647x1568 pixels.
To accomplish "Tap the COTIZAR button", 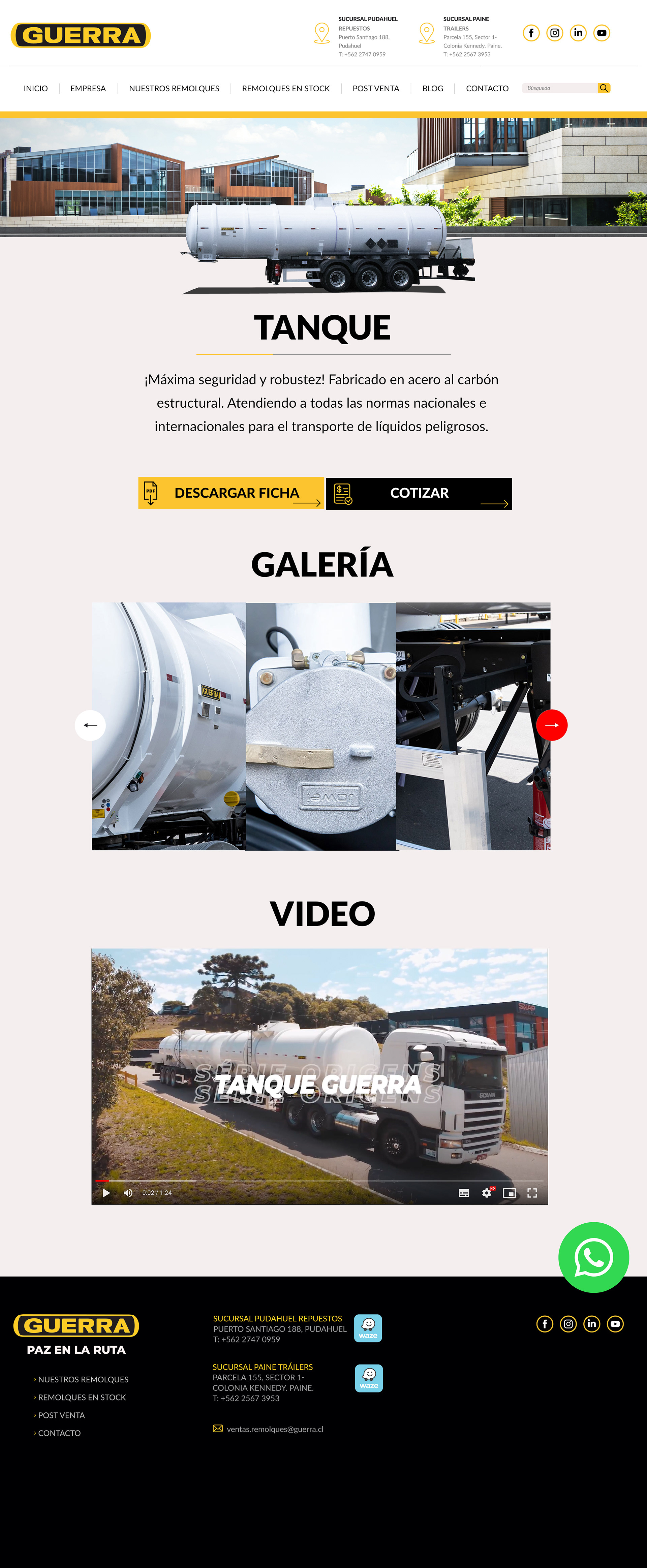I will pyautogui.click(x=419, y=494).
